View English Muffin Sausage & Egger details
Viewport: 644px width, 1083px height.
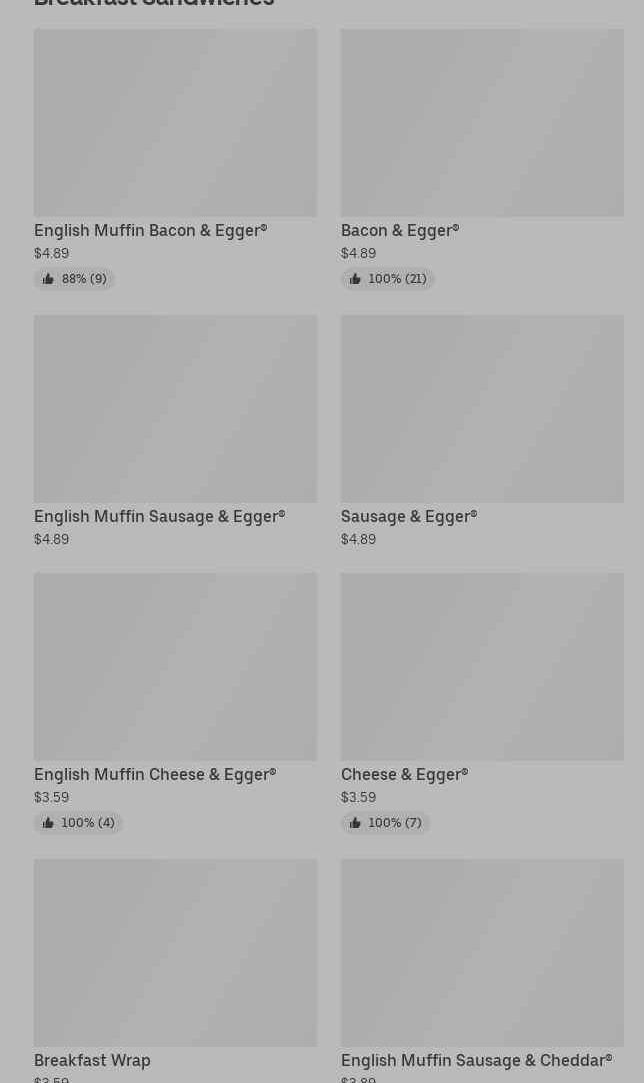pos(175,410)
